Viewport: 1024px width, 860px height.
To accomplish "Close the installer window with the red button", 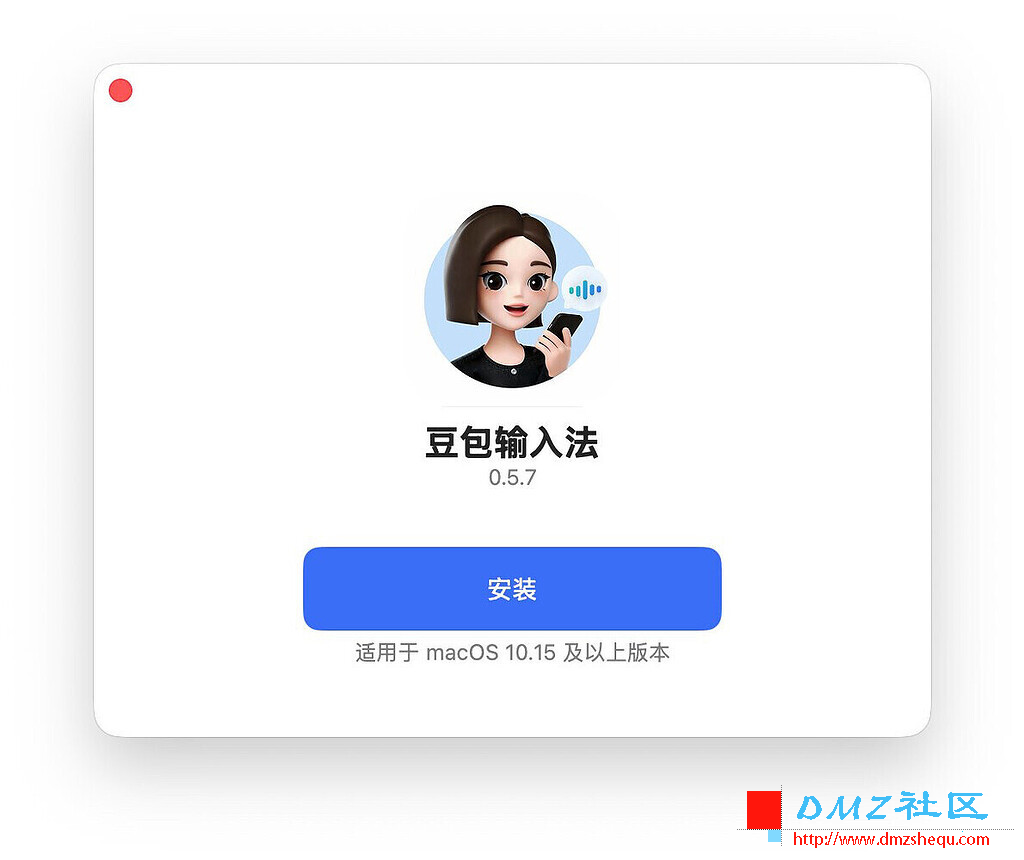I will (121, 91).
